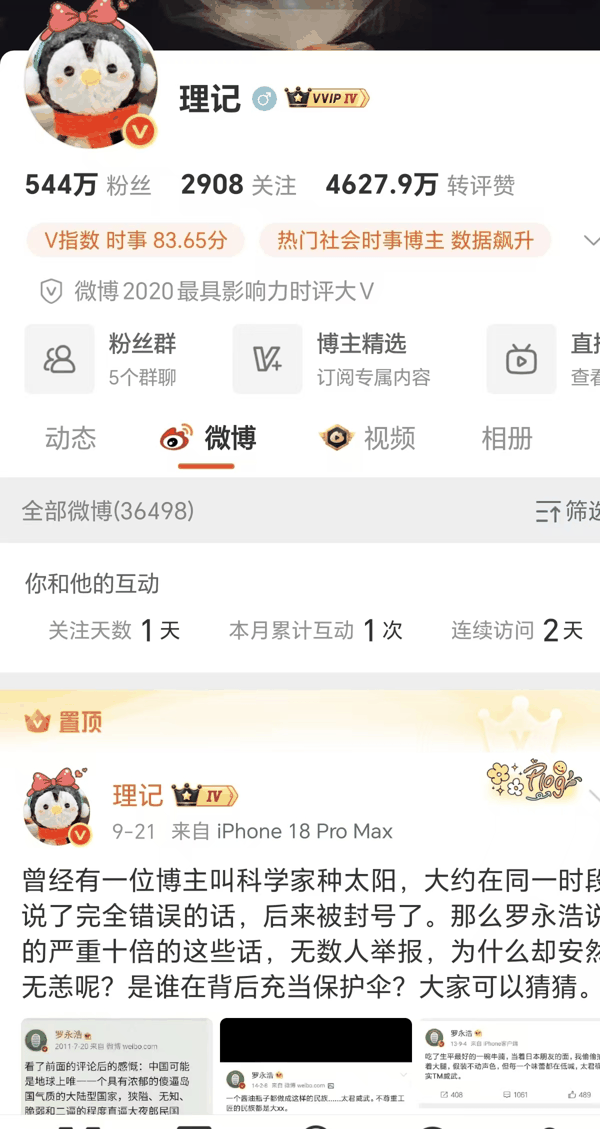Select the 微博 tab

(x=208, y=438)
